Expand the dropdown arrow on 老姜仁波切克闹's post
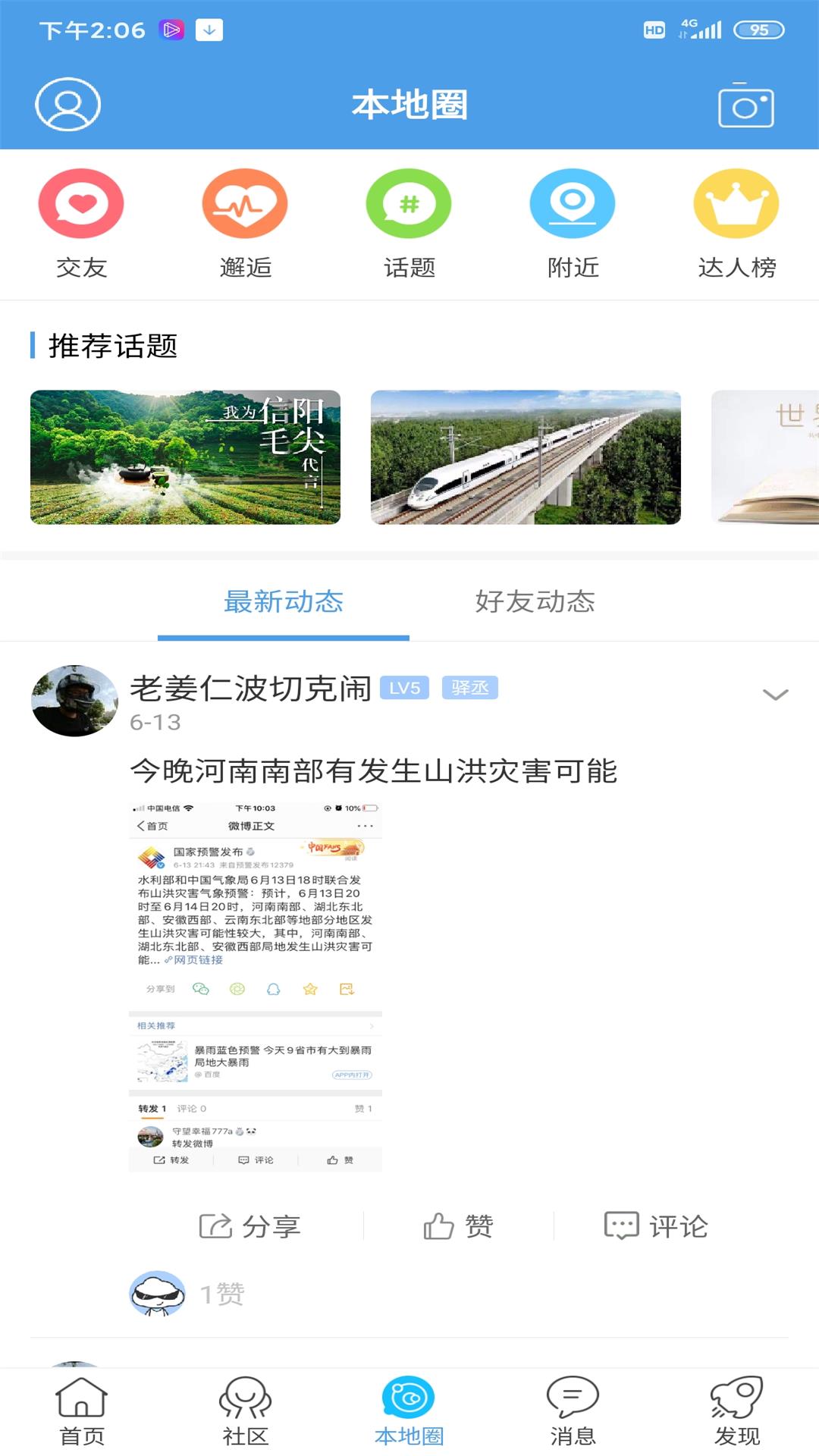This screenshot has width=819, height=1456. 775,694
